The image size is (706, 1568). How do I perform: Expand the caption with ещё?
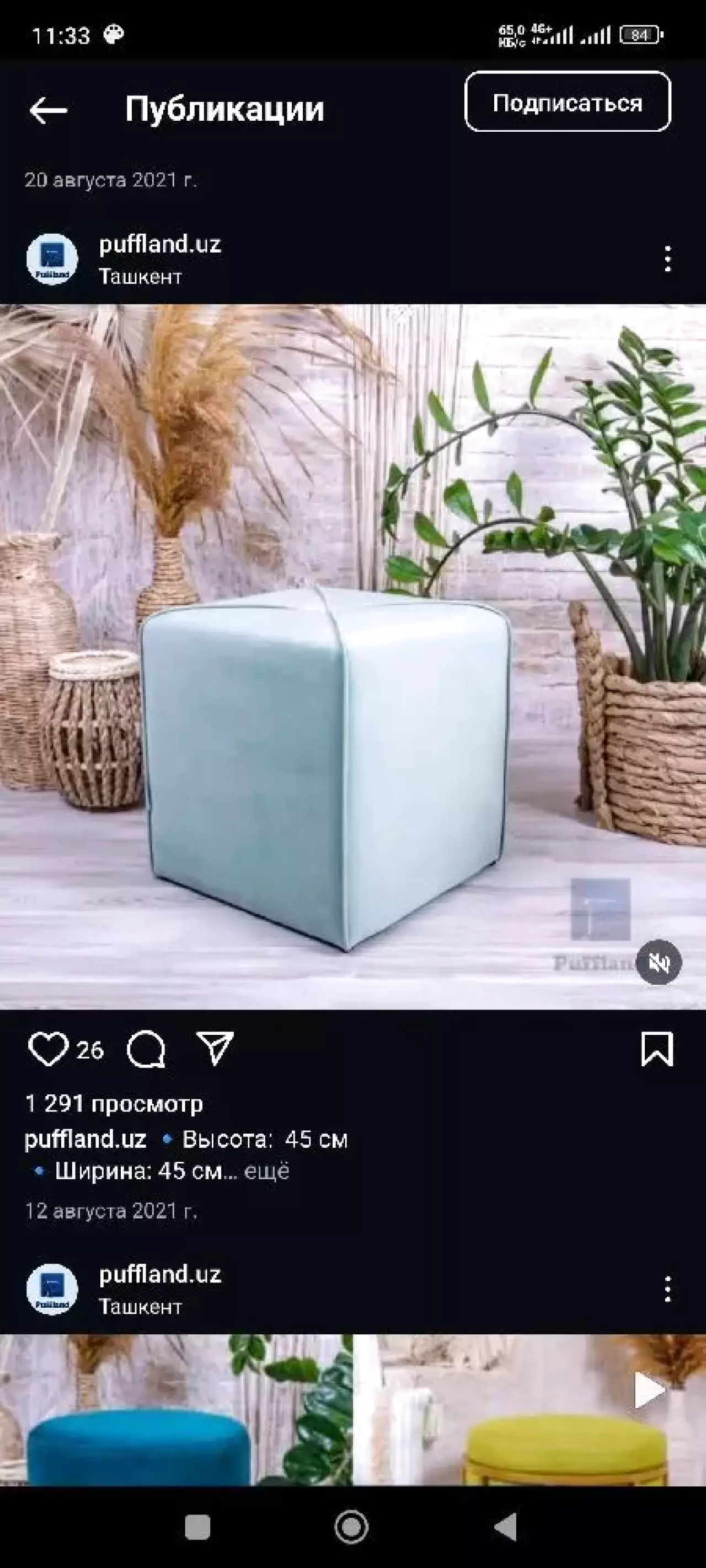267,1170
